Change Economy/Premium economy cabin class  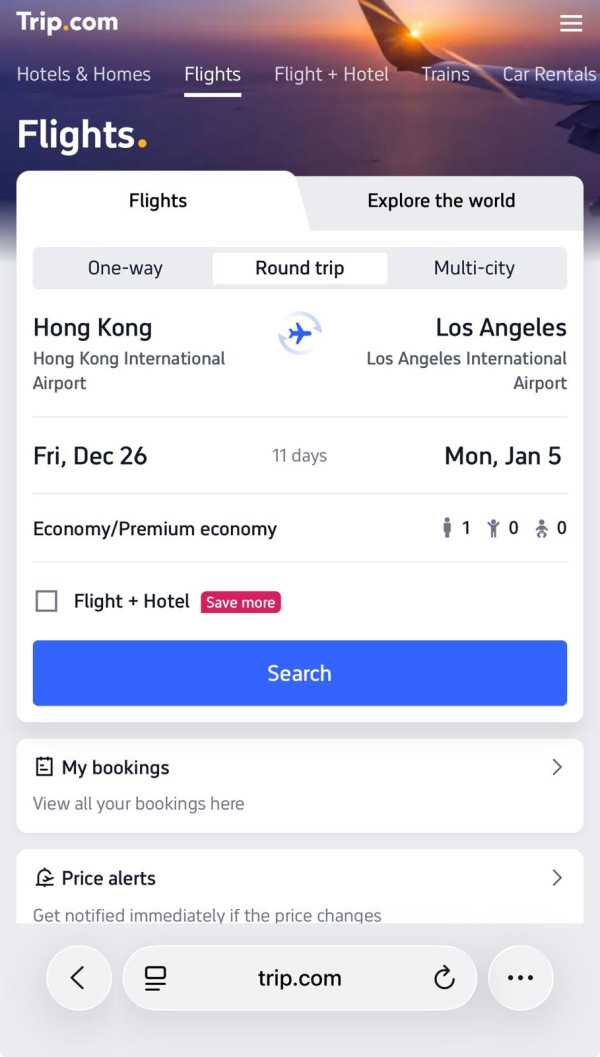155,529
